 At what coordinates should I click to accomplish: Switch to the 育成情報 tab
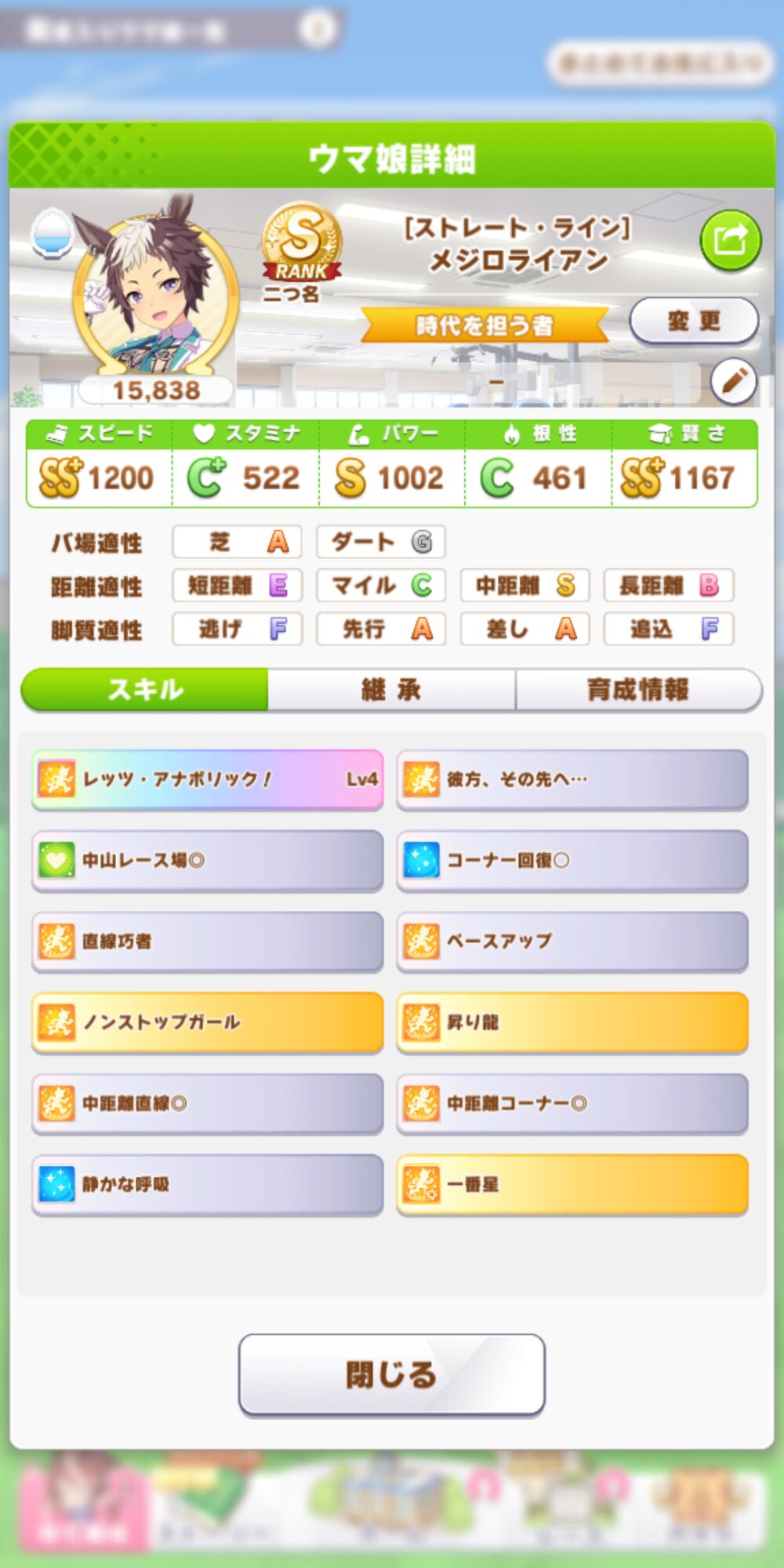tap(638, 690)
